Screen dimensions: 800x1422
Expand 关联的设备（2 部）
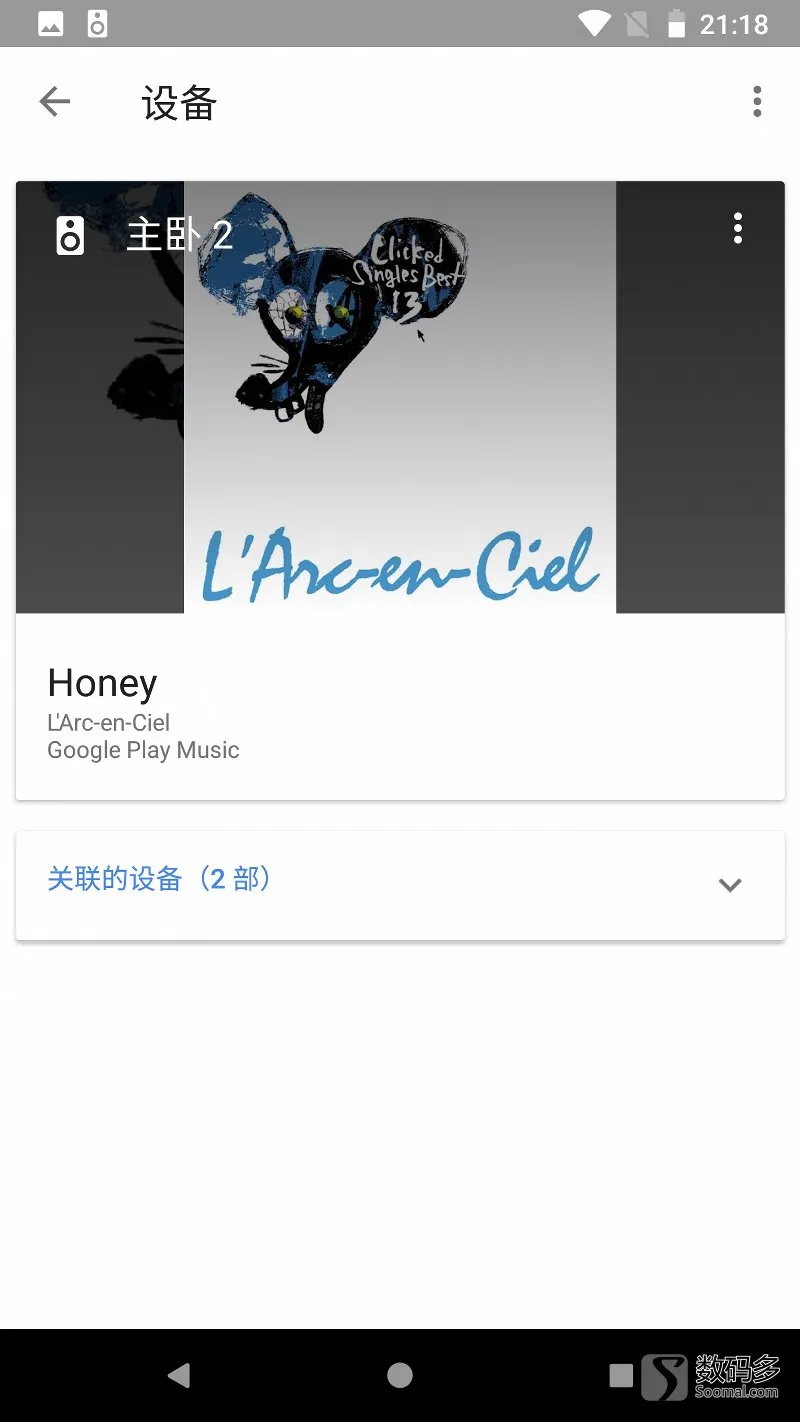(x=400, y=885)
